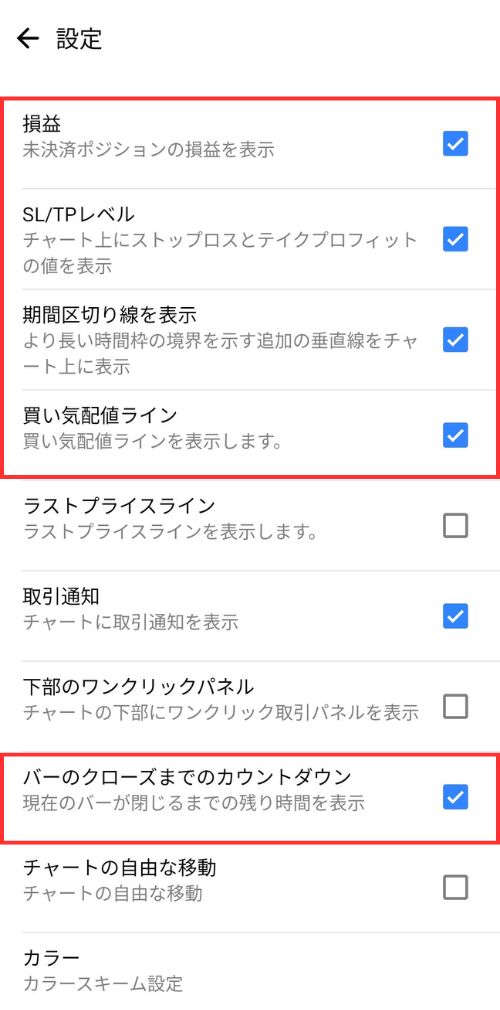Toggle the 期間区切り線を表示 checkbox
This screenshot has height=1010, width=500.
(456, 339)
